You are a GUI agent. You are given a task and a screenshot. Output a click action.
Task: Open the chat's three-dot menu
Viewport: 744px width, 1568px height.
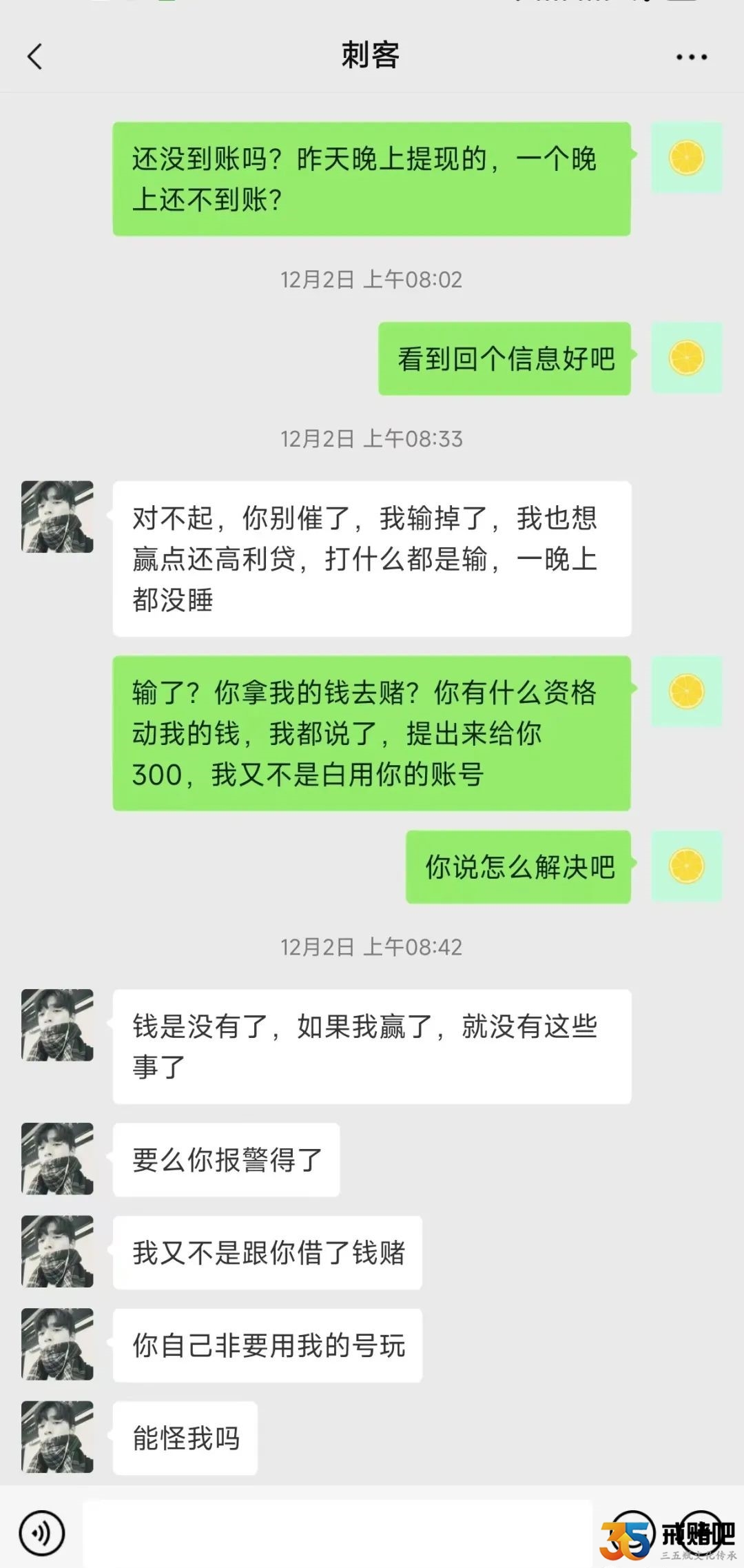pos(691,57)
